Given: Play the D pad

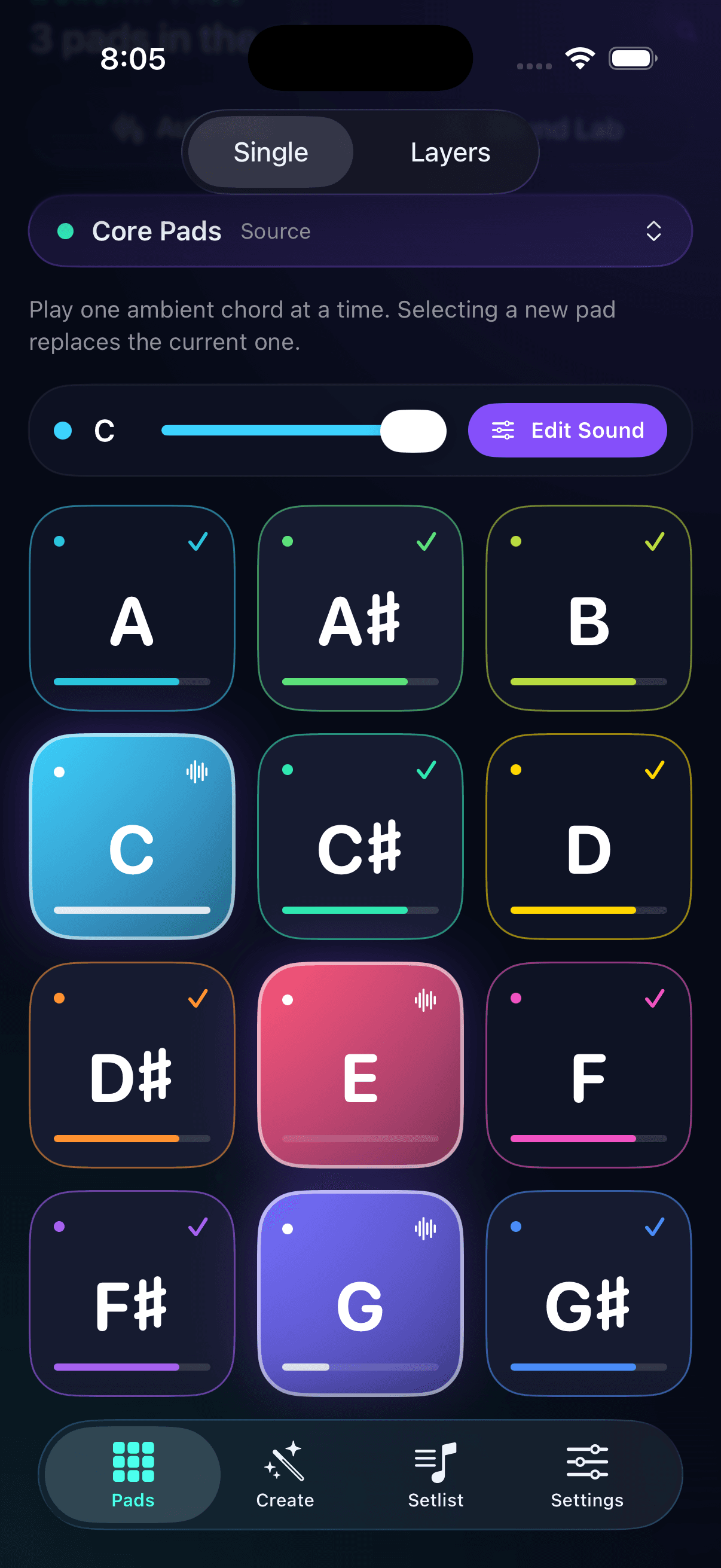Looking at the screenshot, I should click(x=588, y=837).
